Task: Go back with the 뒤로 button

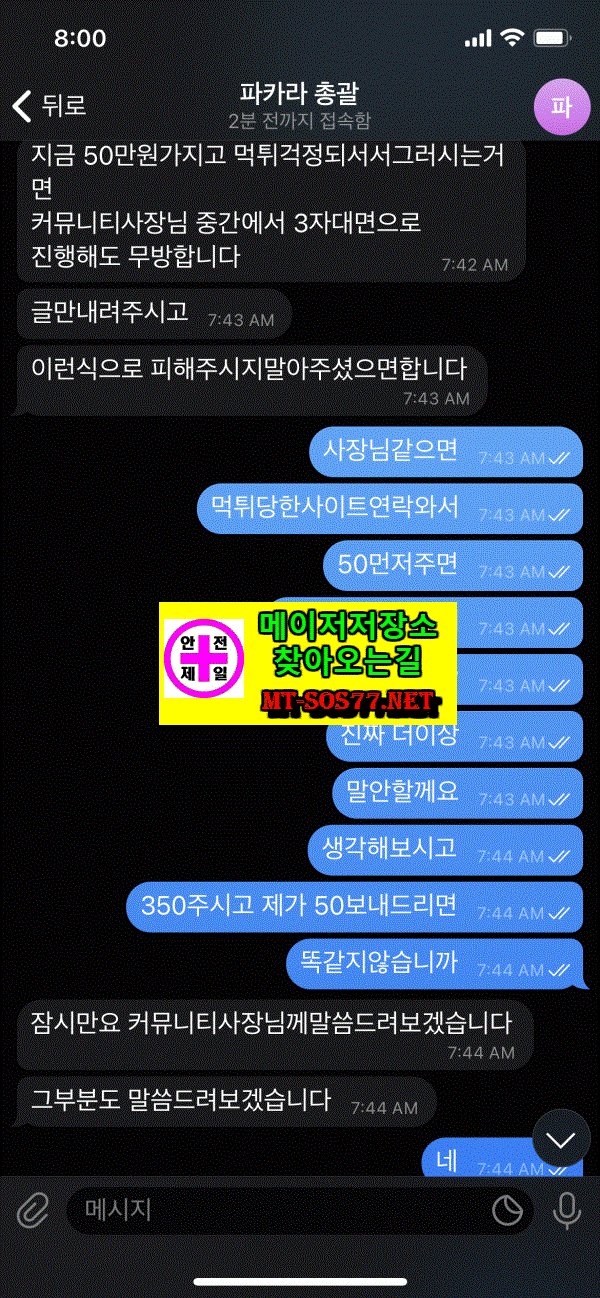Action: 49,105
